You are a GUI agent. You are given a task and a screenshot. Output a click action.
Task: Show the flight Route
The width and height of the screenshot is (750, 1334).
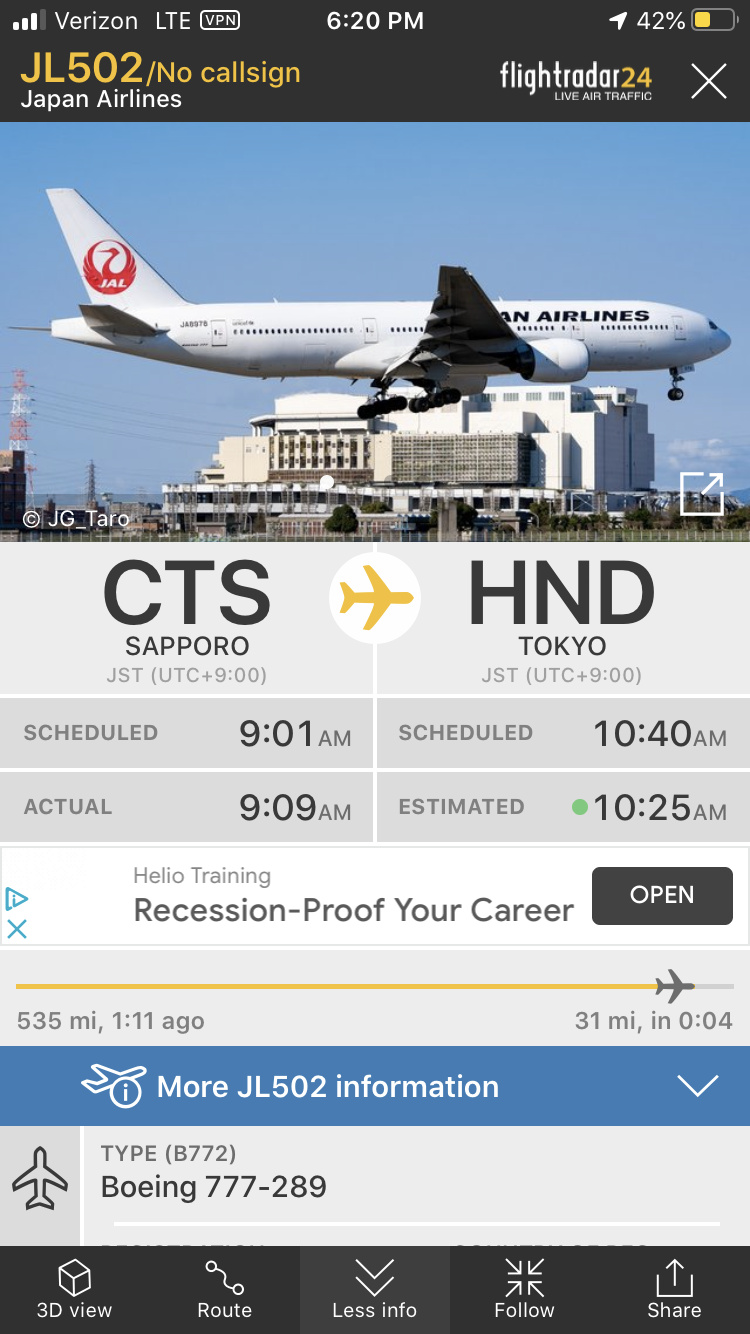(225, 1290)
